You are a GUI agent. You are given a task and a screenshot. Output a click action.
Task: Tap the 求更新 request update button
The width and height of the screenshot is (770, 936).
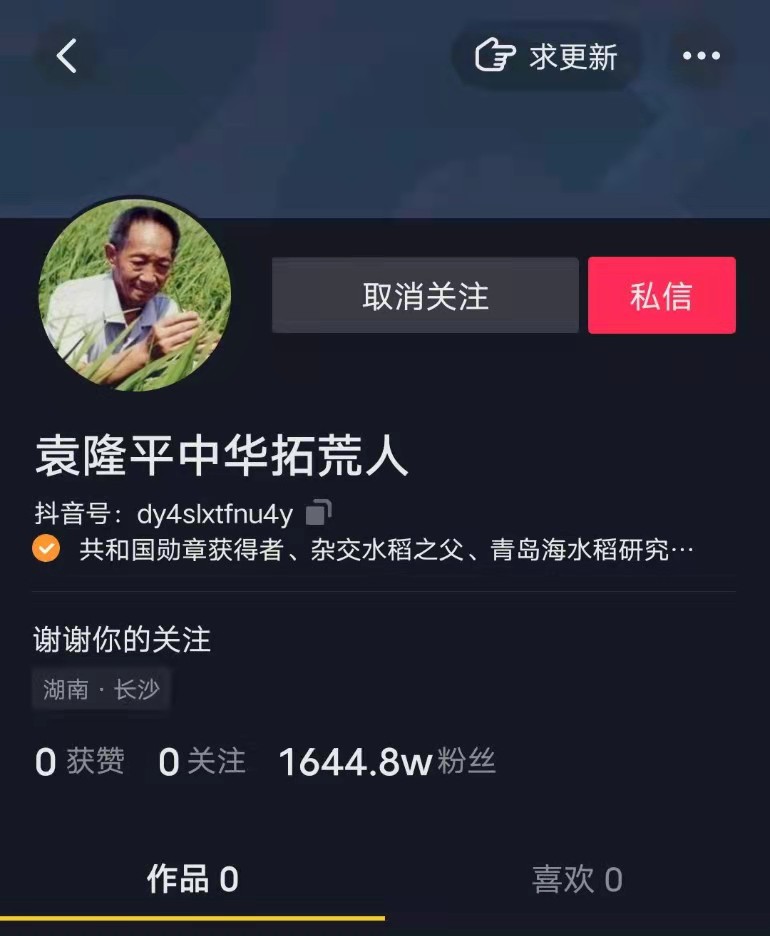pos(547,56)
